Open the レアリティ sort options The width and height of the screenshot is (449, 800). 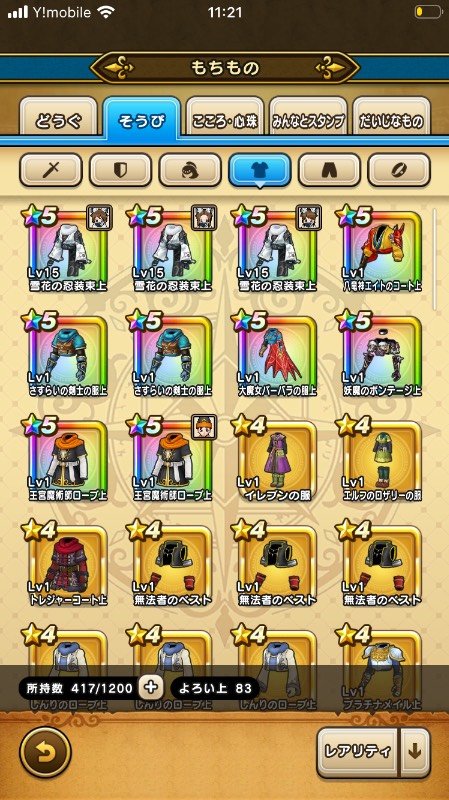pyautogui.click(x=357, y=752)
